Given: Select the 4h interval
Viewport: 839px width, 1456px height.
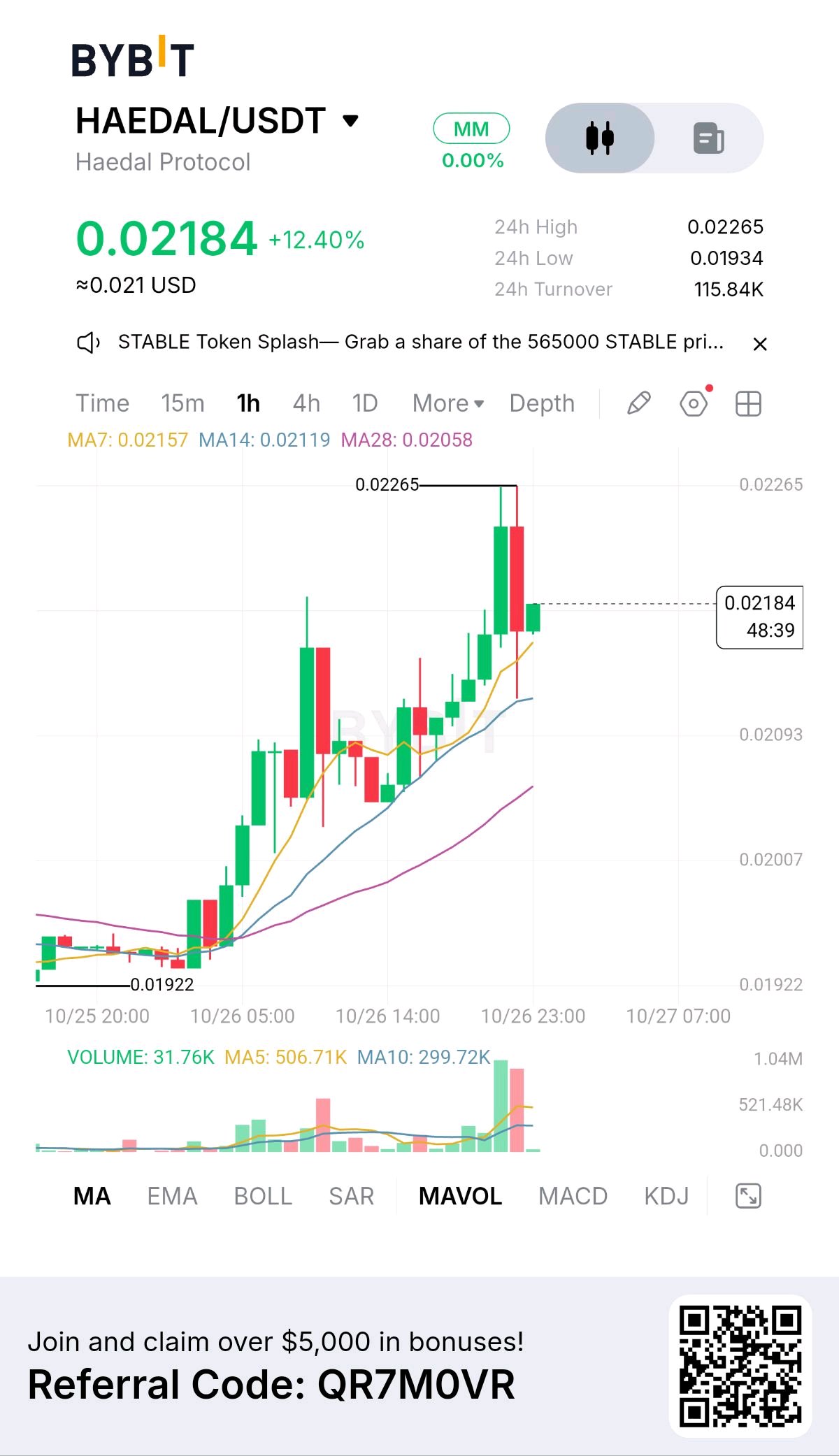Looking at the screenshot, I should [x=306, y=403].
